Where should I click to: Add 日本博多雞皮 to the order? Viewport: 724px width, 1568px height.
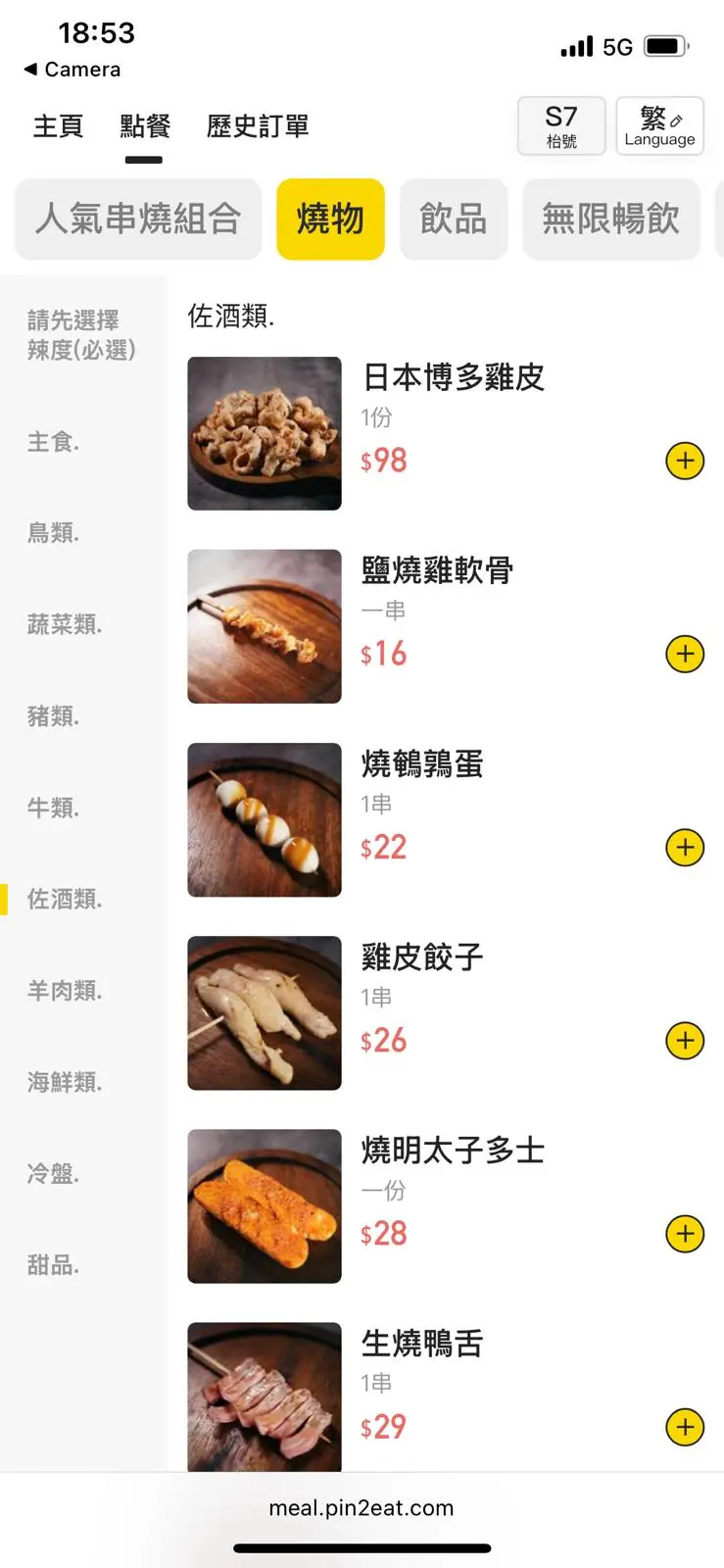coord(685,461)
